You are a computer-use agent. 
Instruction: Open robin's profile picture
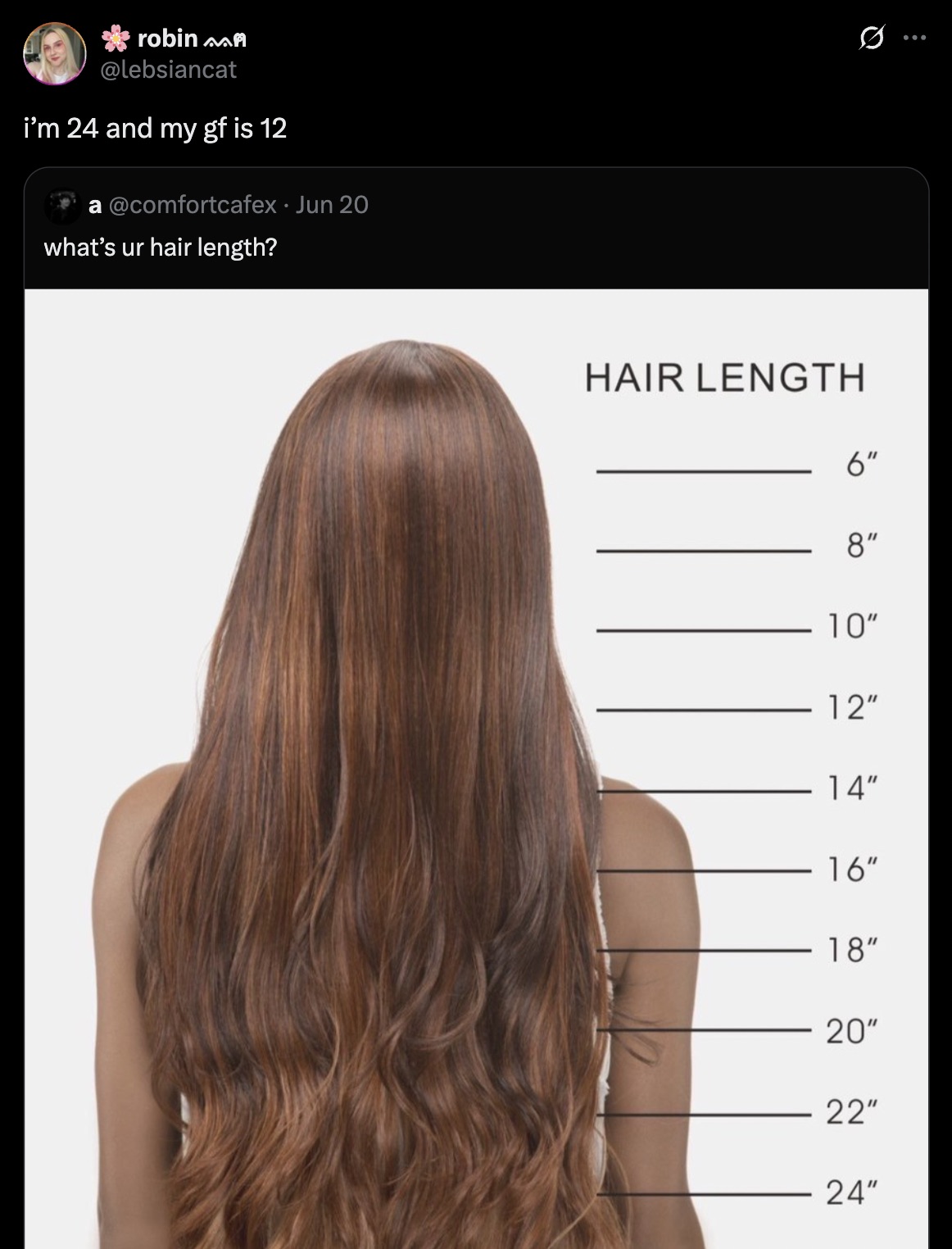pyautogui.click(x=54, y=53)
